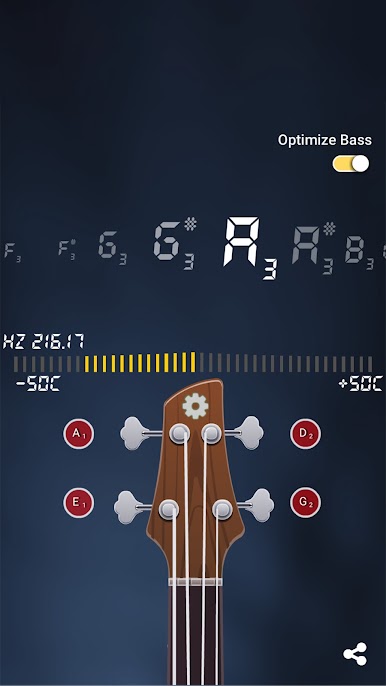This screenshot has width=386, height=686.
Task: Share the tuner app
Action: 355,654
